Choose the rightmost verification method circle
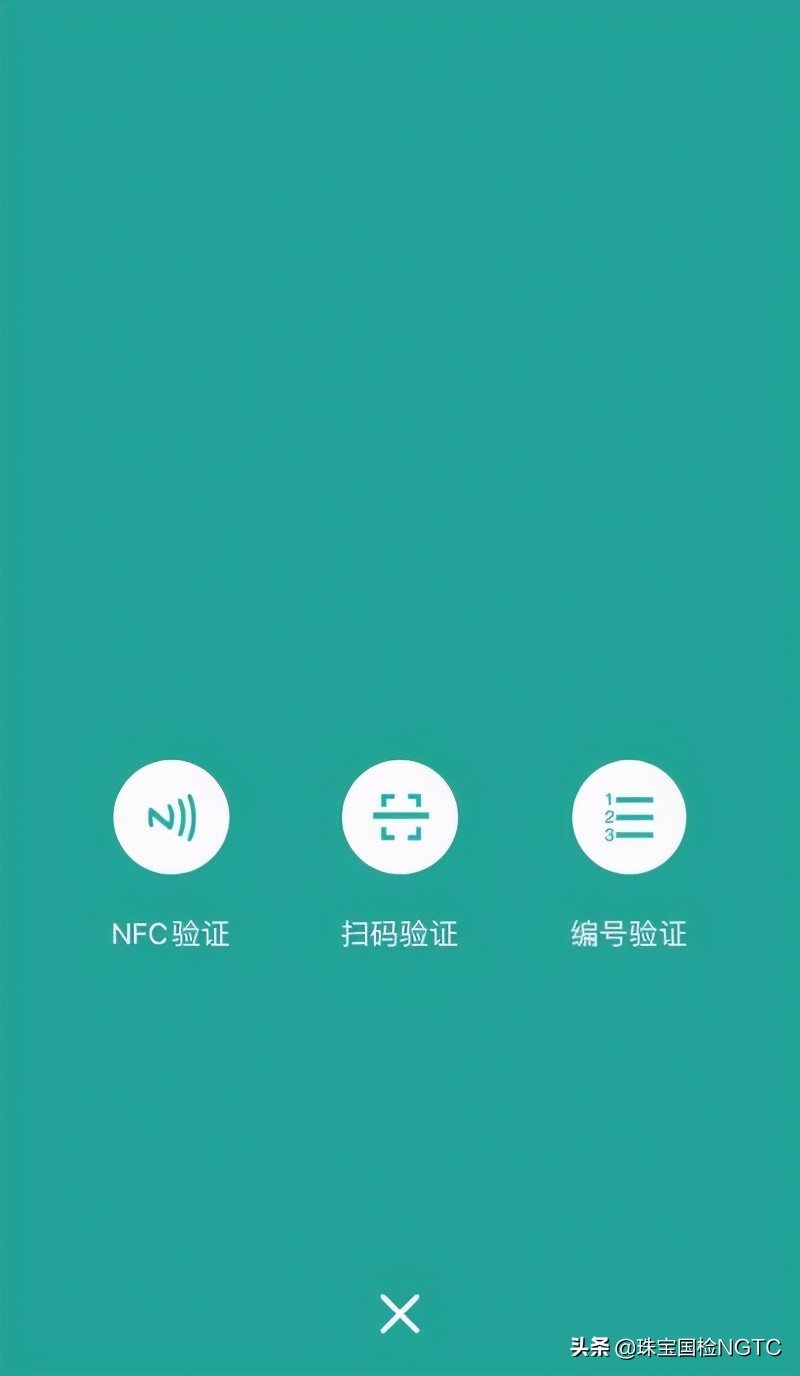 tap(629, 817)
